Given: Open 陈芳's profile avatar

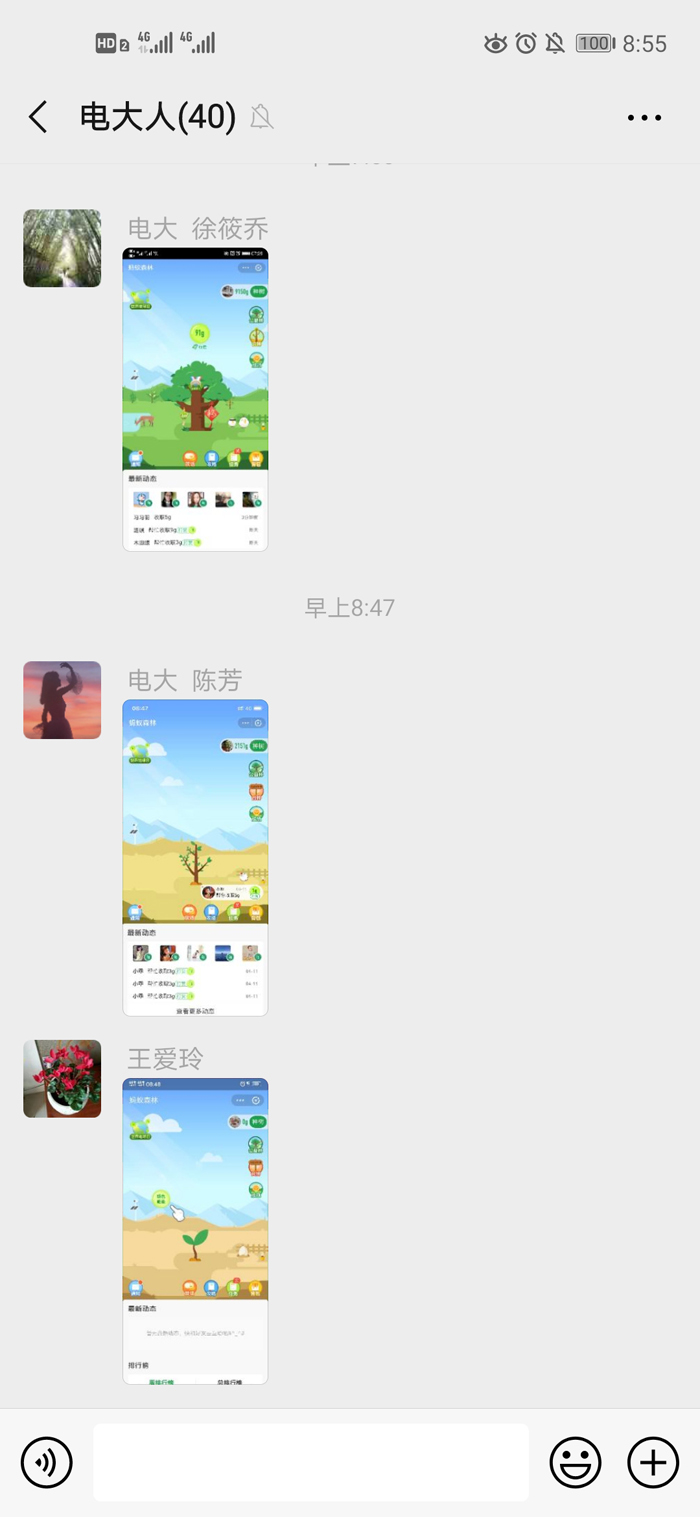Looking at the screenshot, I should pos(62,700).
